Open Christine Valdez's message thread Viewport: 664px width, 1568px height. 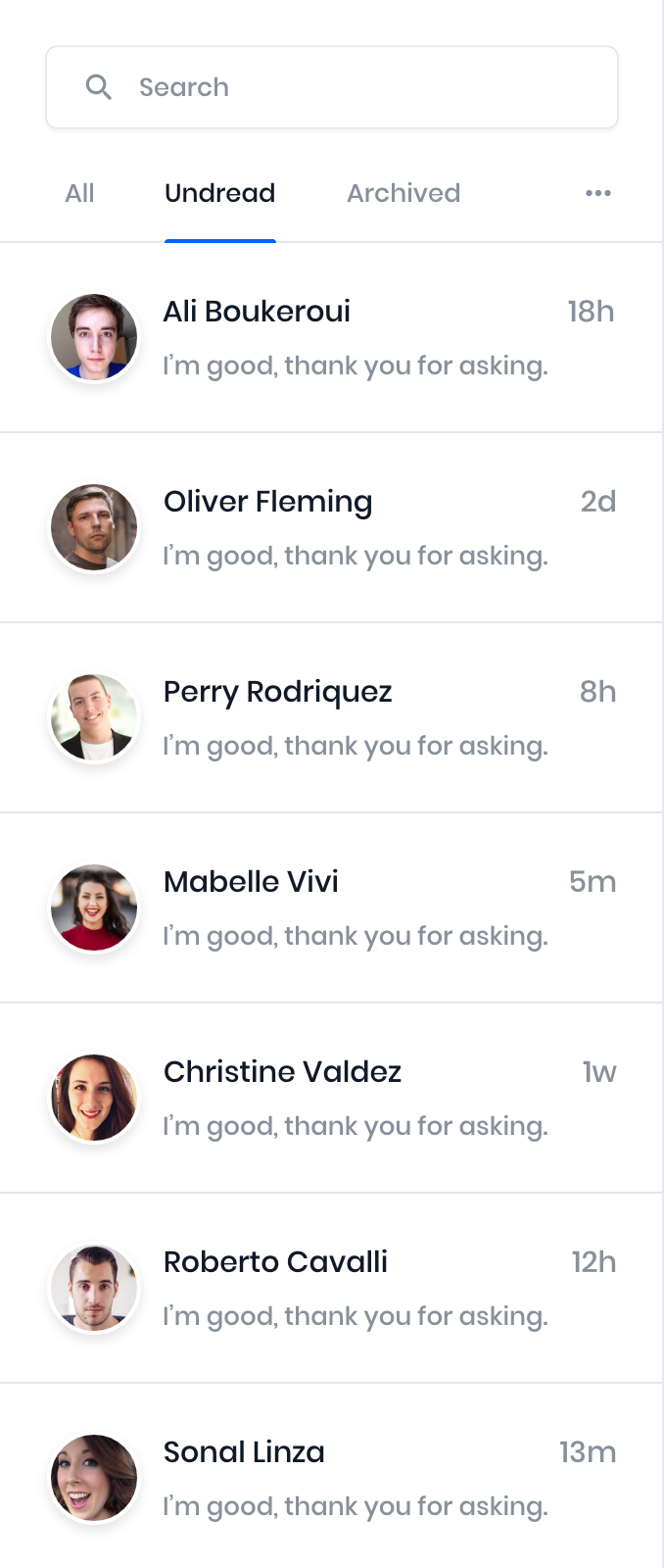tap(331, 1099)
